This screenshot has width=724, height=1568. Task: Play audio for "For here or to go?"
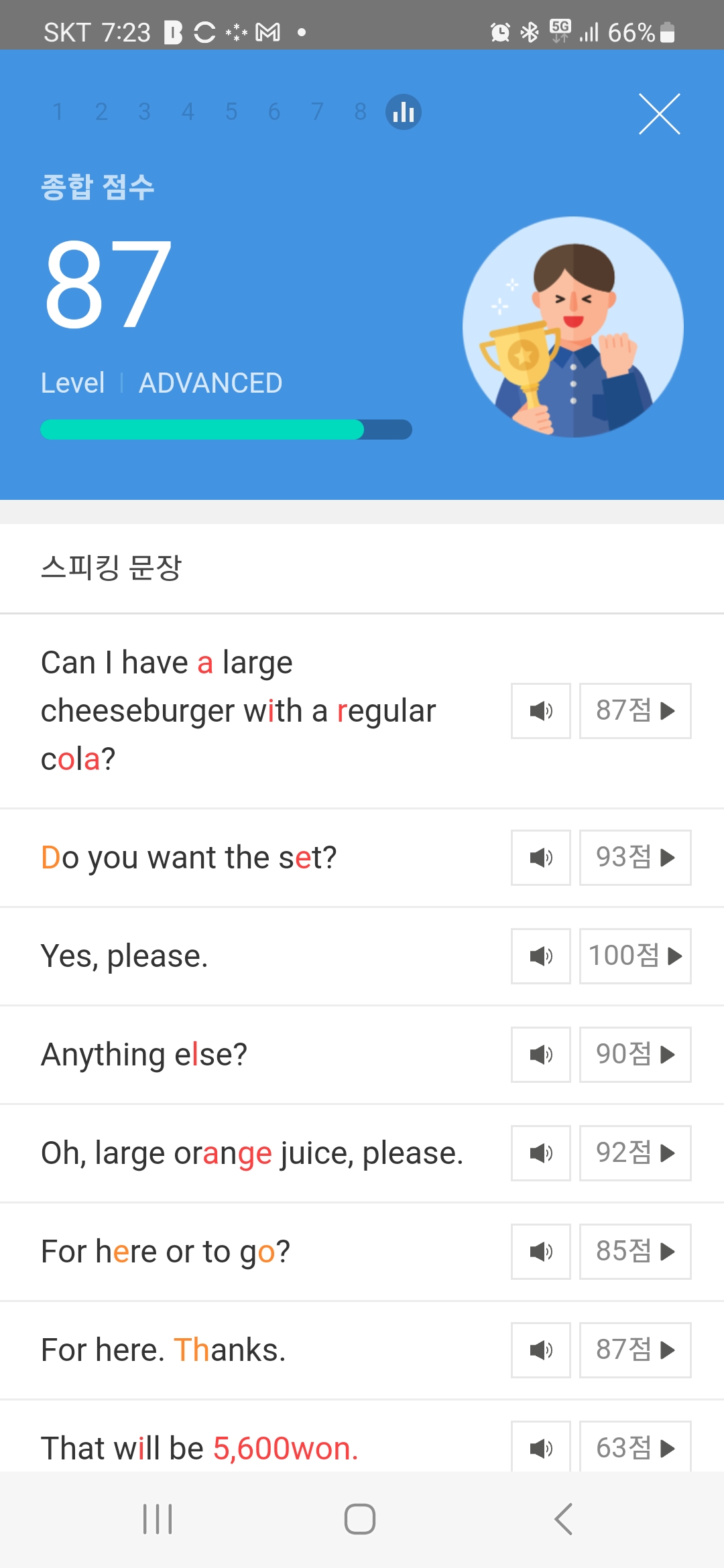(x=541, y=1252)
